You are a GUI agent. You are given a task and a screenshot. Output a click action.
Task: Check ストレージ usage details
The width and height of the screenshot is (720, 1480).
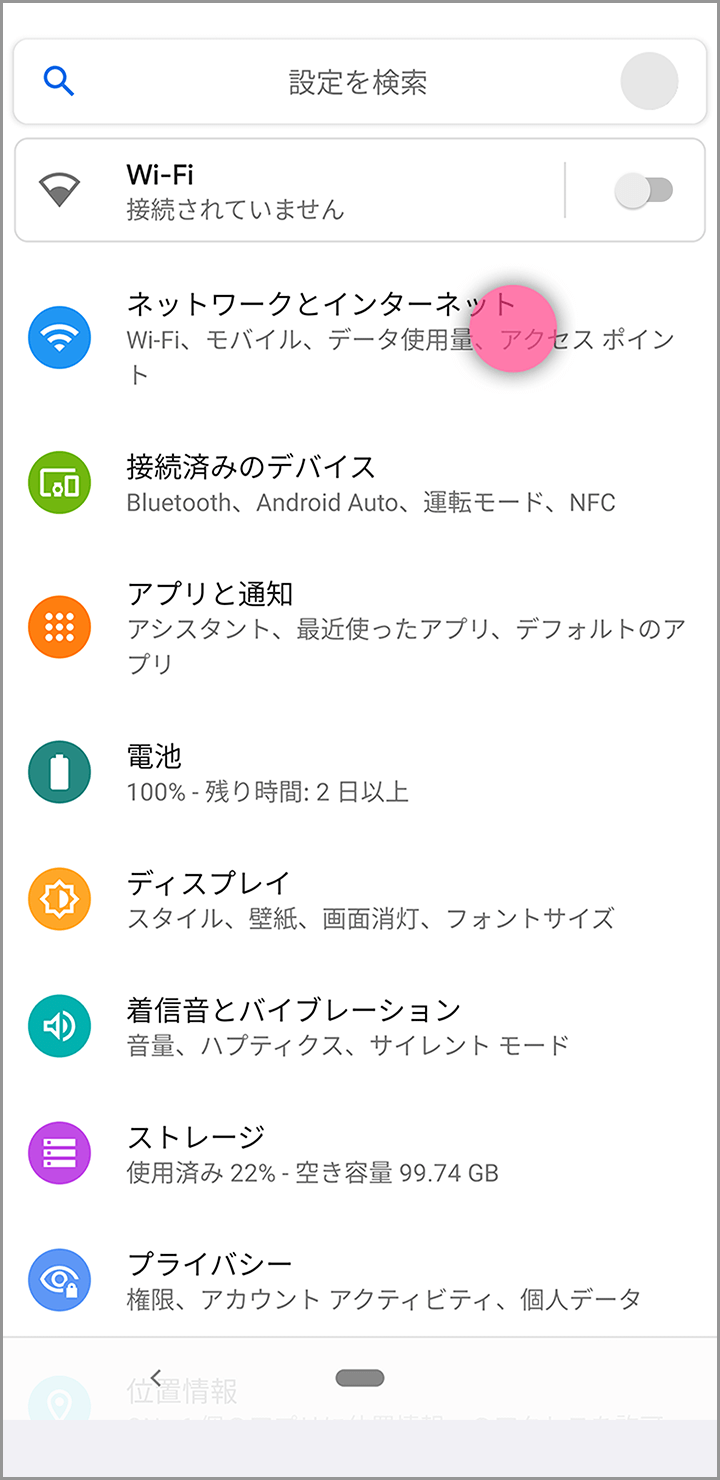coord(360,1153)
